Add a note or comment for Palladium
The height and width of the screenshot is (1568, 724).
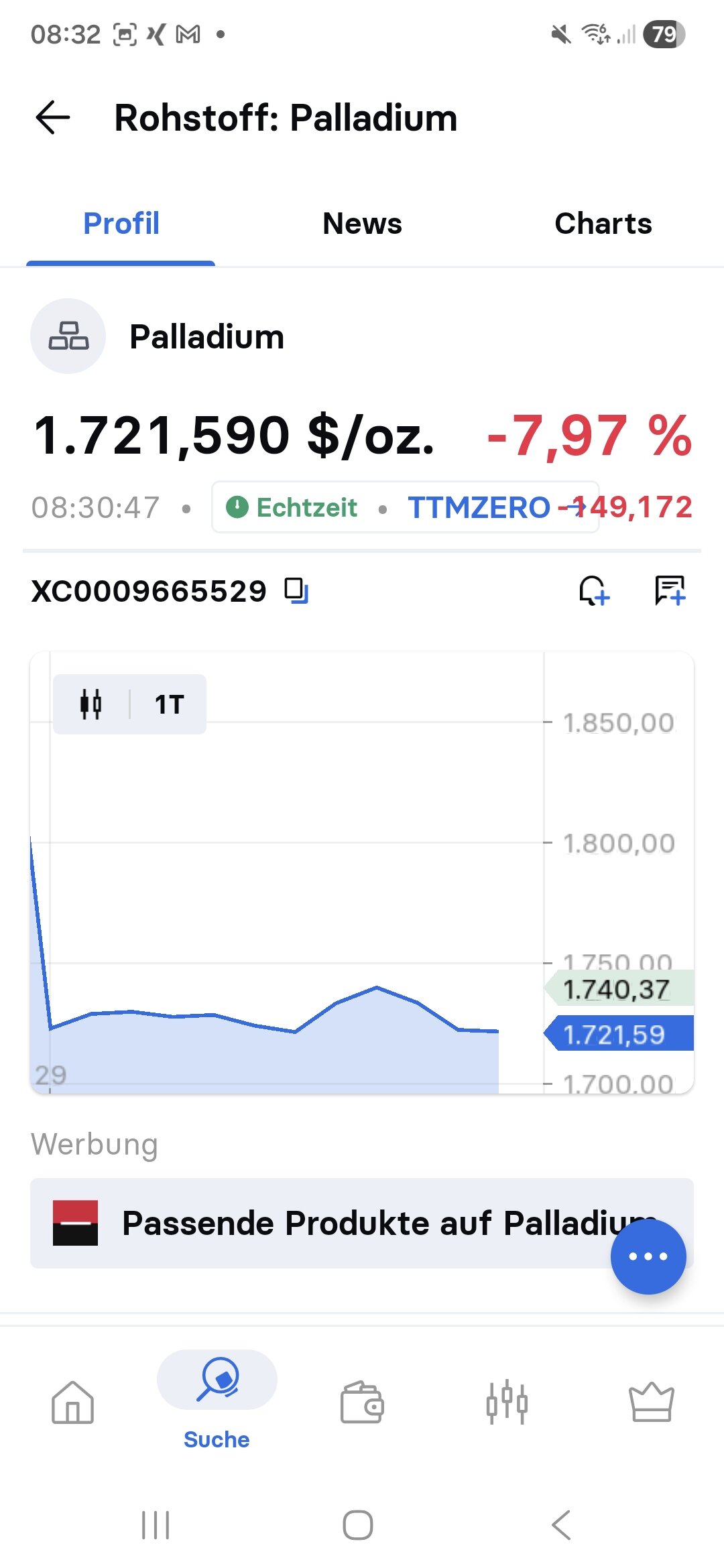click(x=670, y=591)
